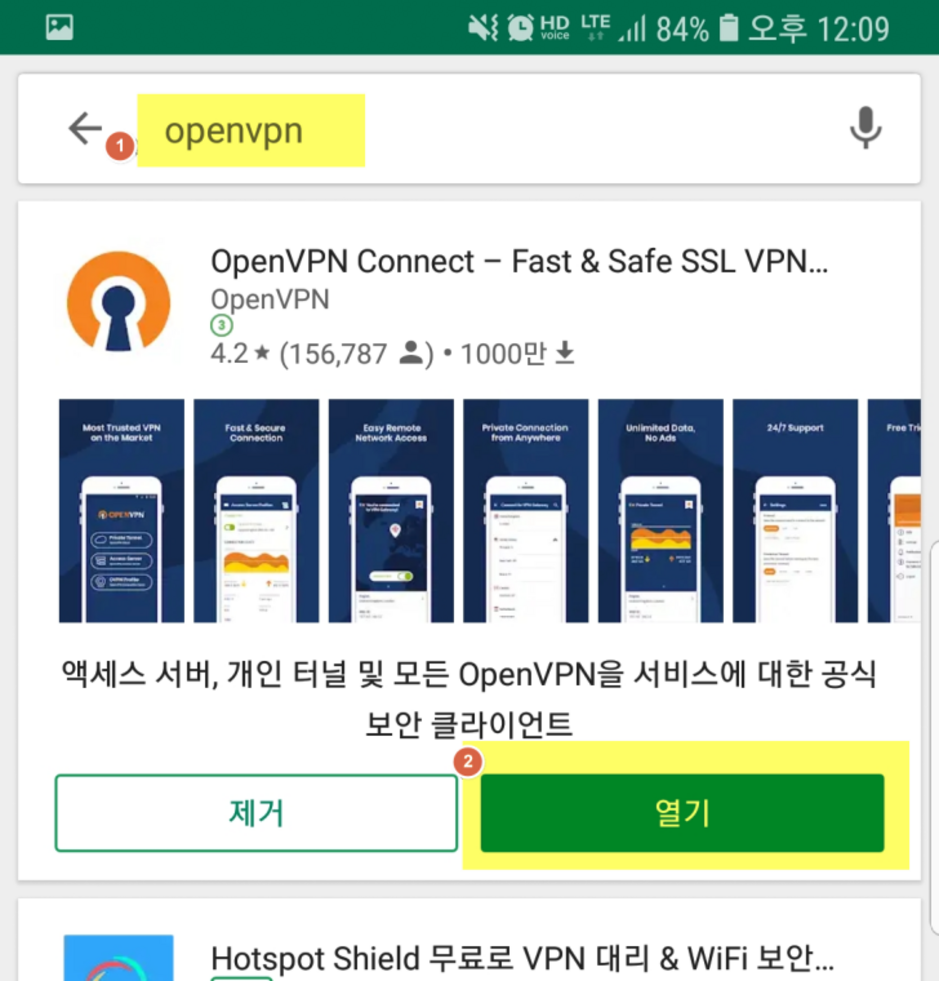Screen dimensions: 939x981
Task: Open the Hotspot Shield app listing
Action: [520, 960]
